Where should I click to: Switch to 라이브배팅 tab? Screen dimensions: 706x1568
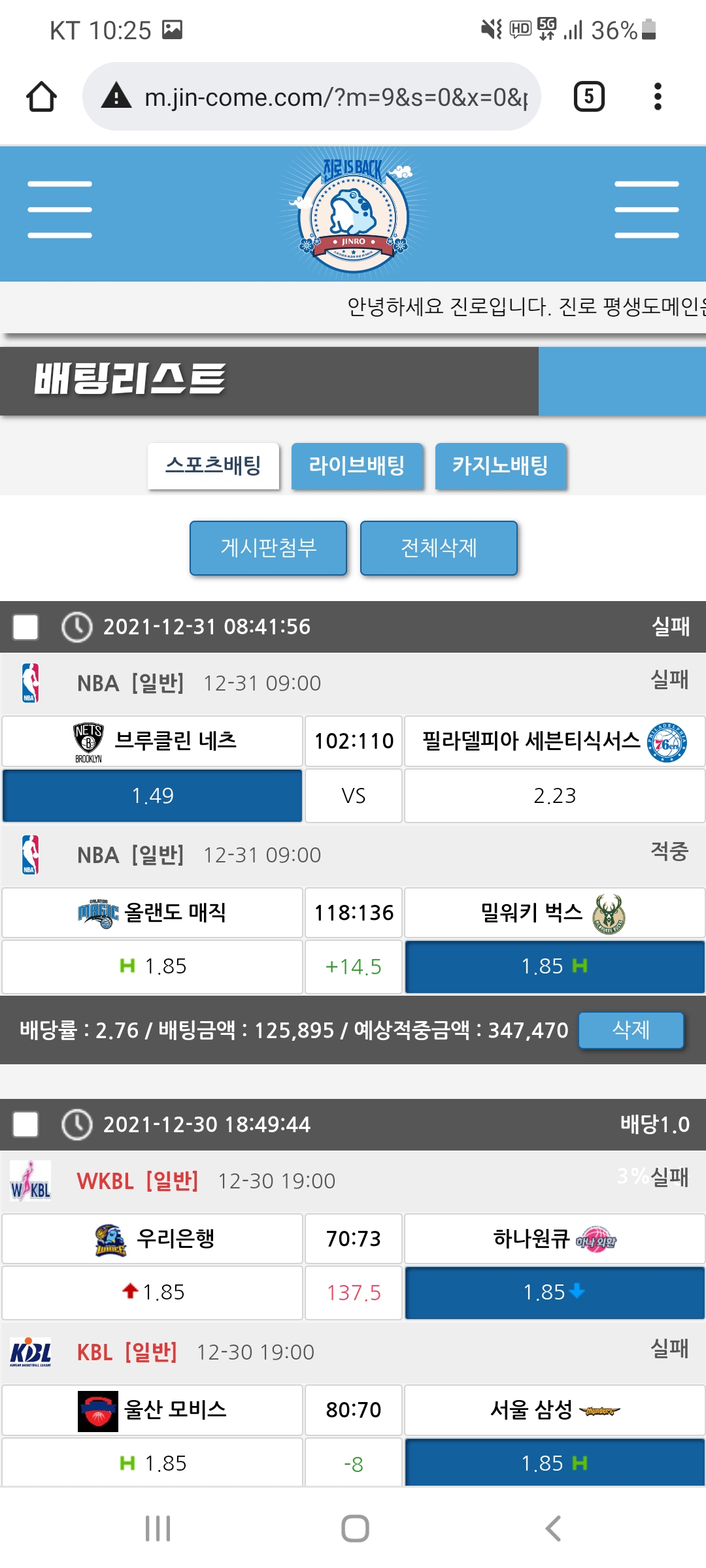pyautogui.click(x=357, y=466)
